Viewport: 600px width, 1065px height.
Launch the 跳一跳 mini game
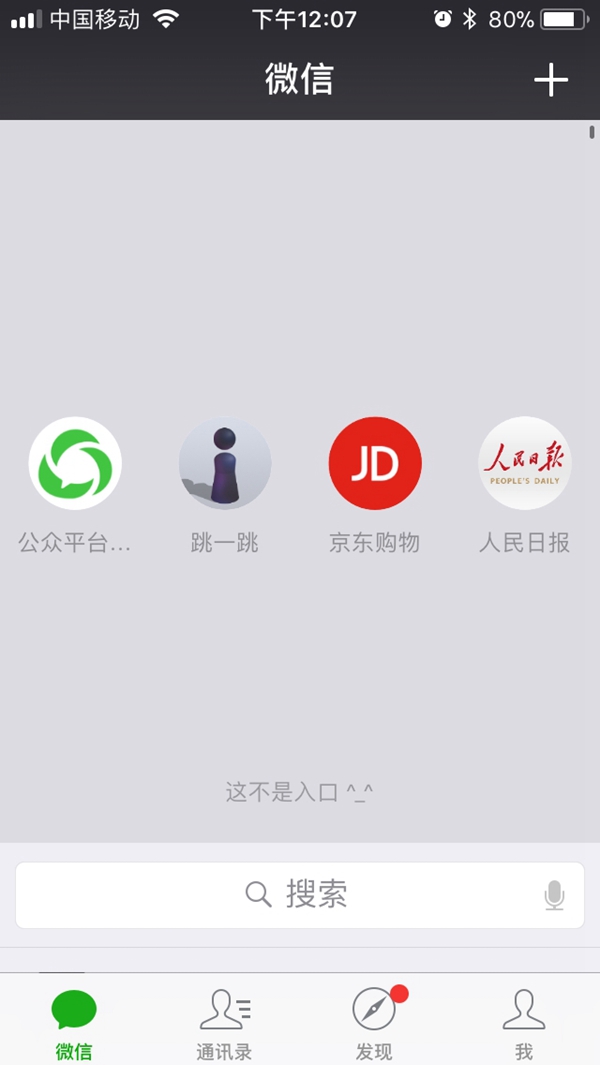[x=225, y=464]
